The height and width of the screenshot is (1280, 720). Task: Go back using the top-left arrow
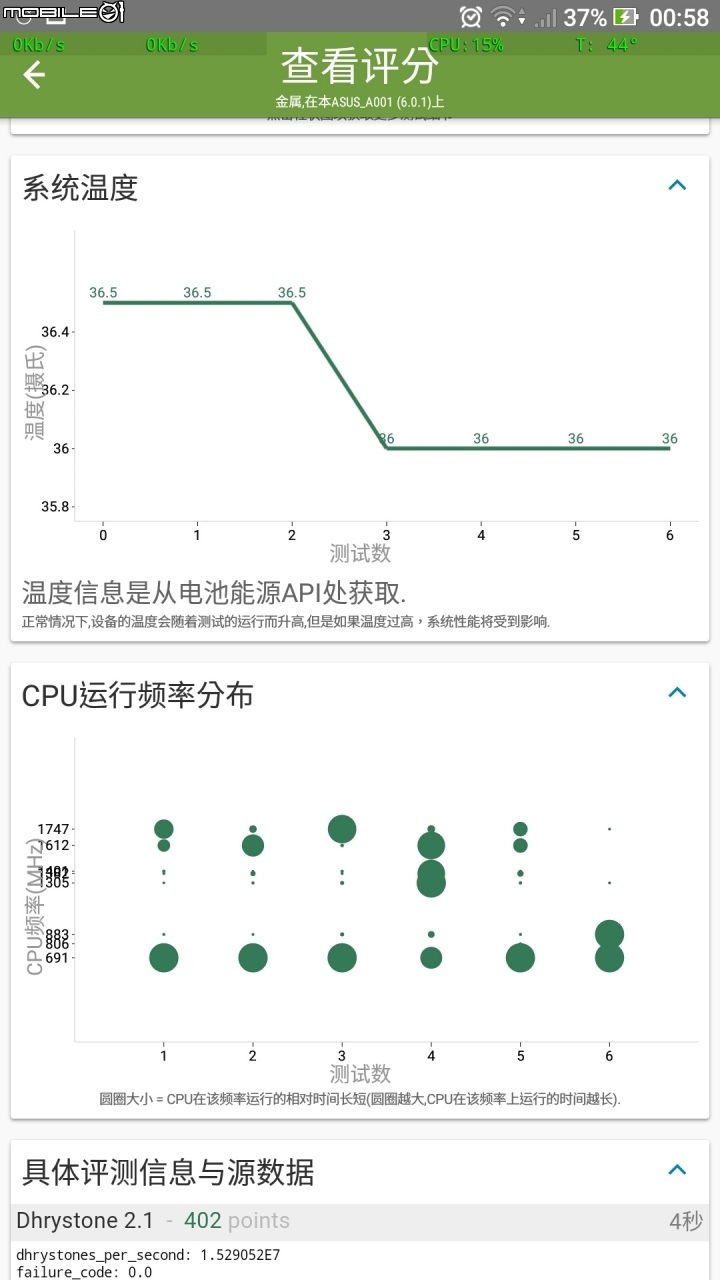(34, 75)
